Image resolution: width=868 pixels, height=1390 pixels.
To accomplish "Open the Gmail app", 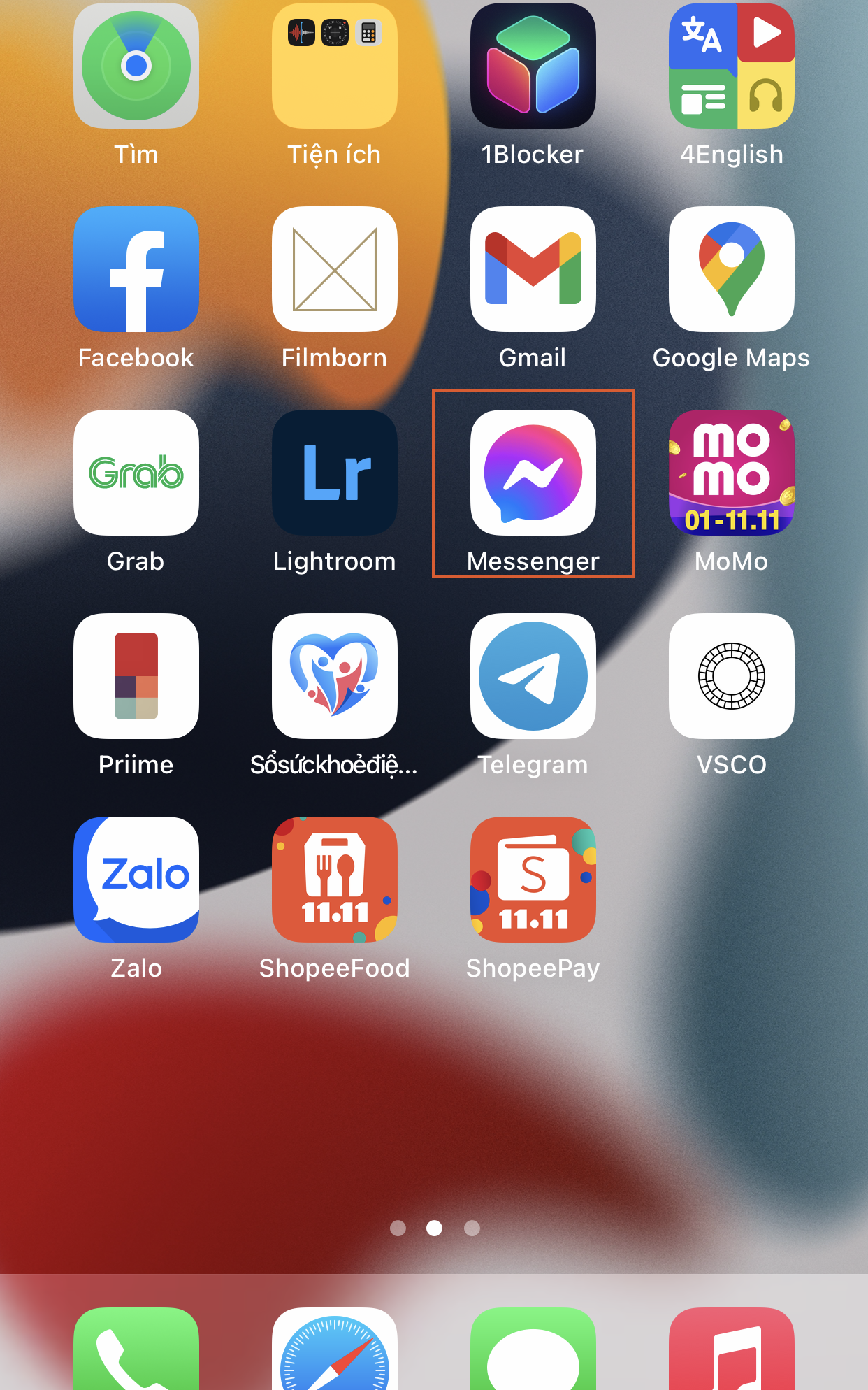I will pyautogui.click(x=533, y=269).
